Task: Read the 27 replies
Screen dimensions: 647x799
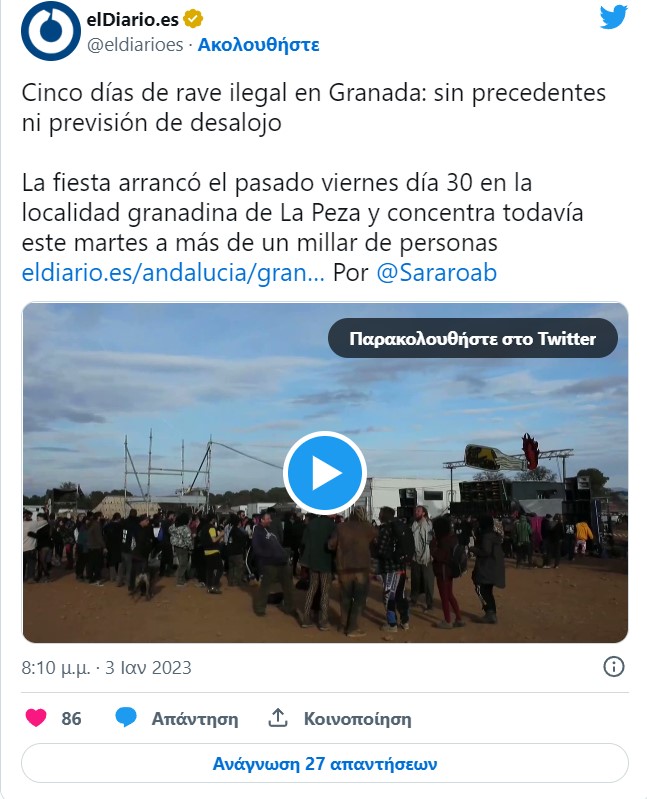Action: pyautogui.click(x=325, y=764)
